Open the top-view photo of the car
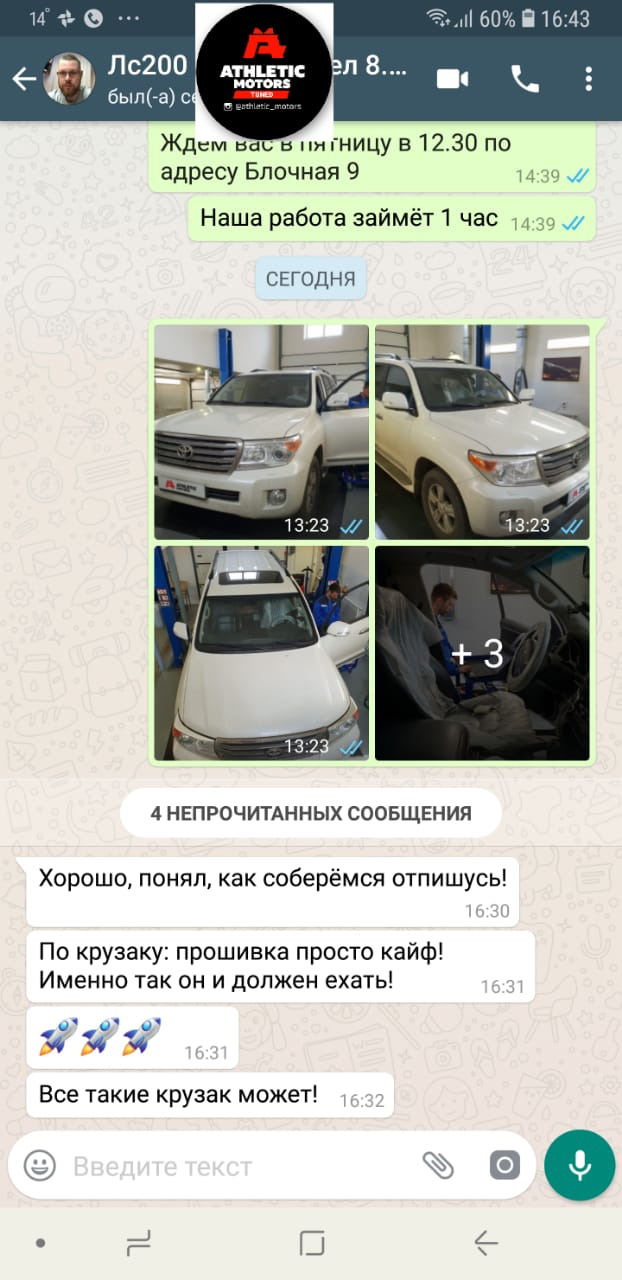Viewport: 622px width, 1280px height. tap(261, 653)
